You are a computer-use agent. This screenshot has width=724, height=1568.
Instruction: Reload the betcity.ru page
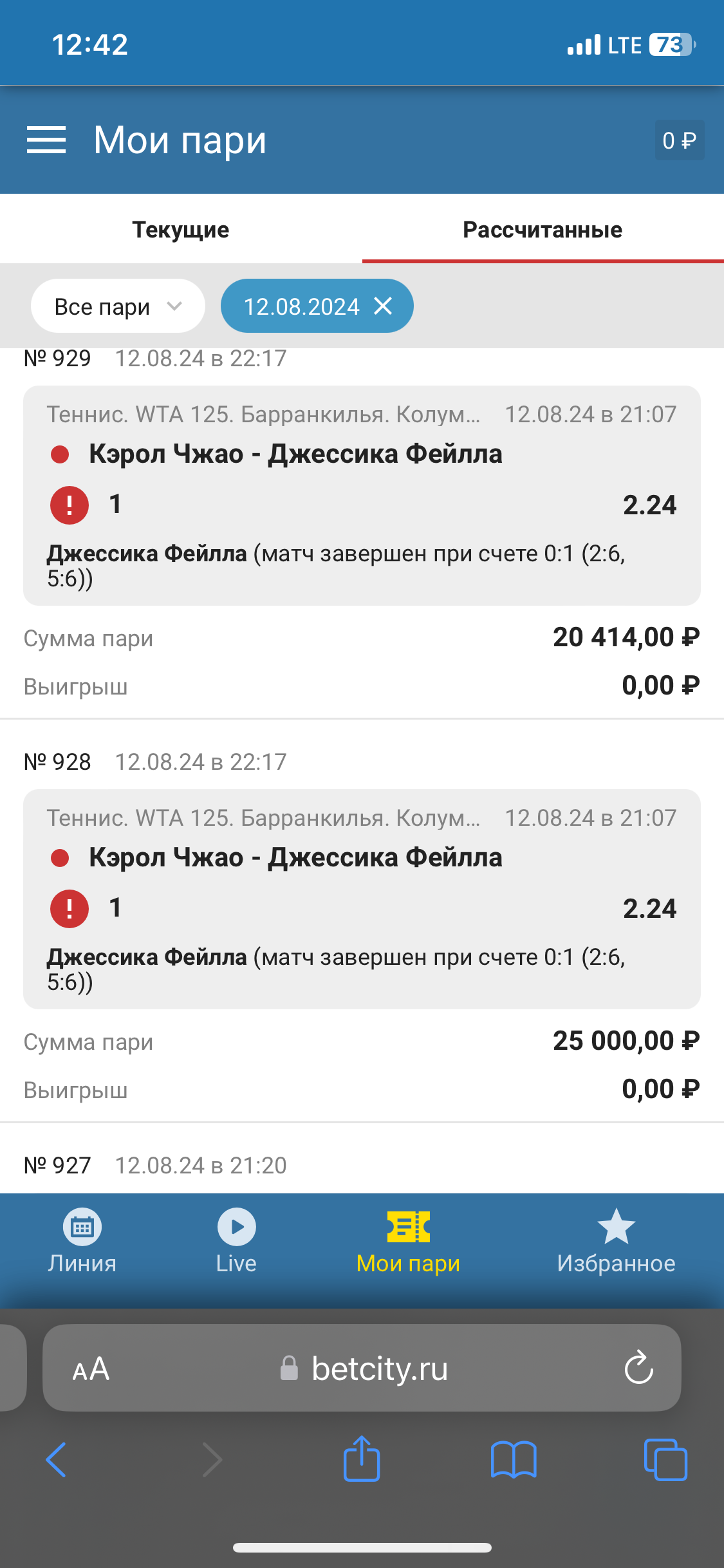638,1368
